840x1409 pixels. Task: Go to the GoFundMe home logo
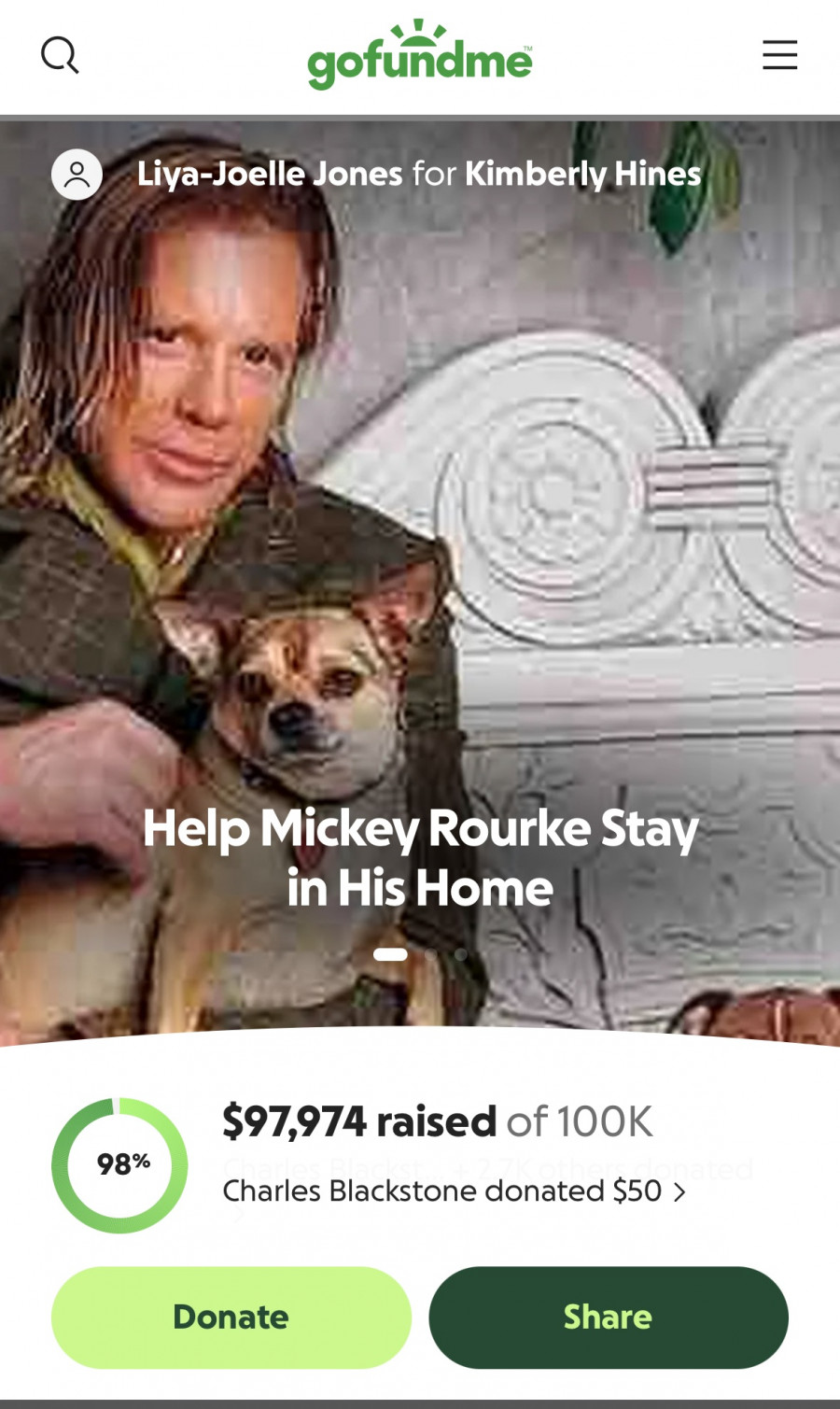[x=420, y=56]
